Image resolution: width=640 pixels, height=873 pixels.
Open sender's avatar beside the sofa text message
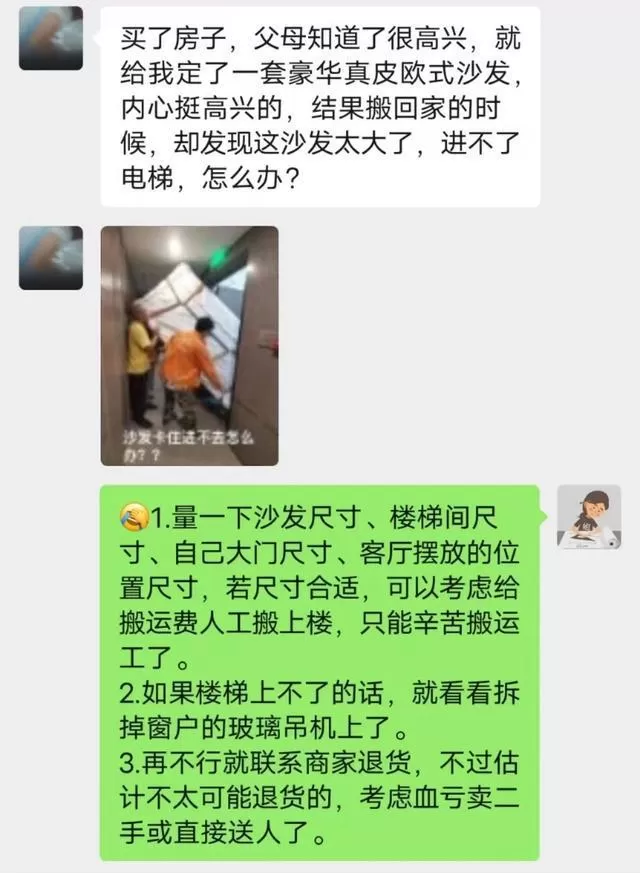pos(51,38)
